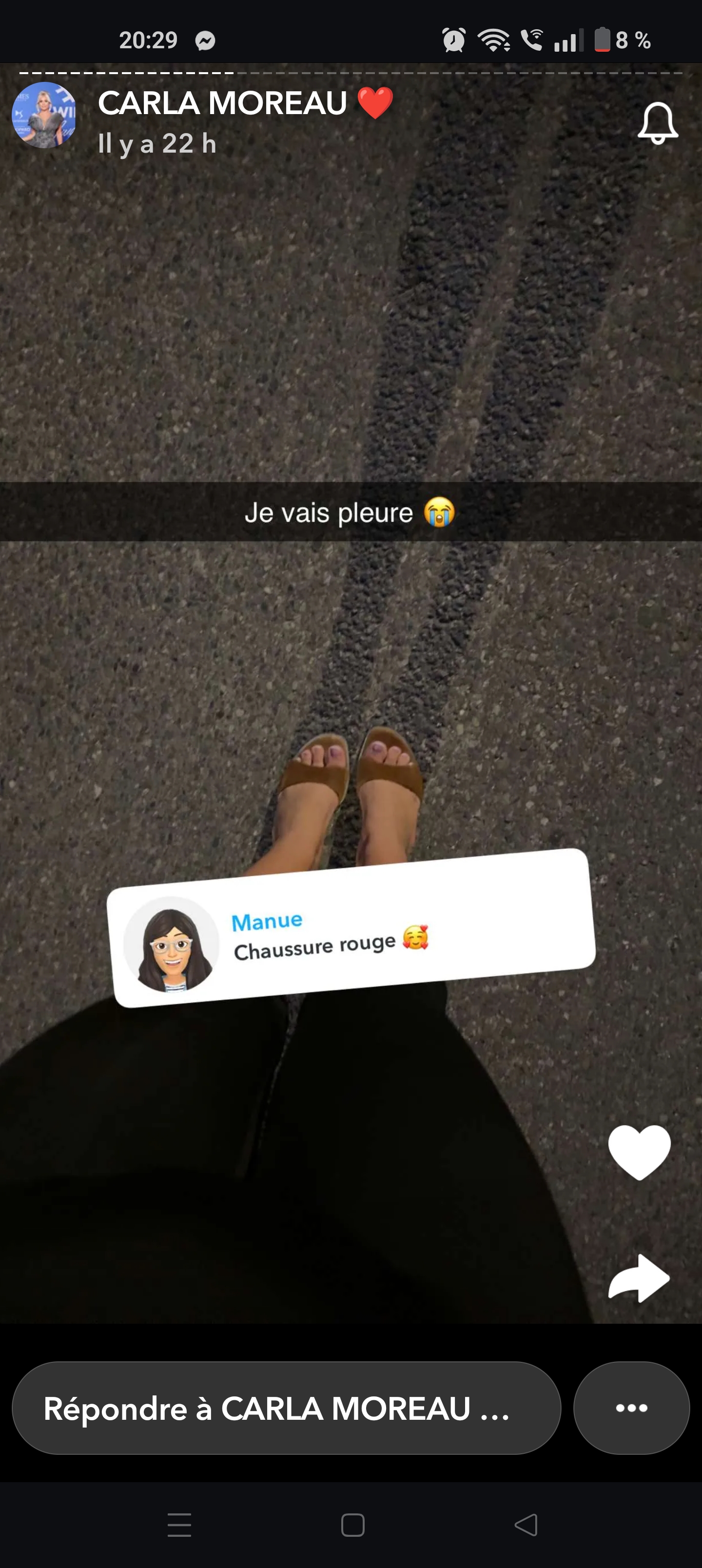Open the recent apps menu
Viewport: 702px width, 1568px height.
(179, 1525)
